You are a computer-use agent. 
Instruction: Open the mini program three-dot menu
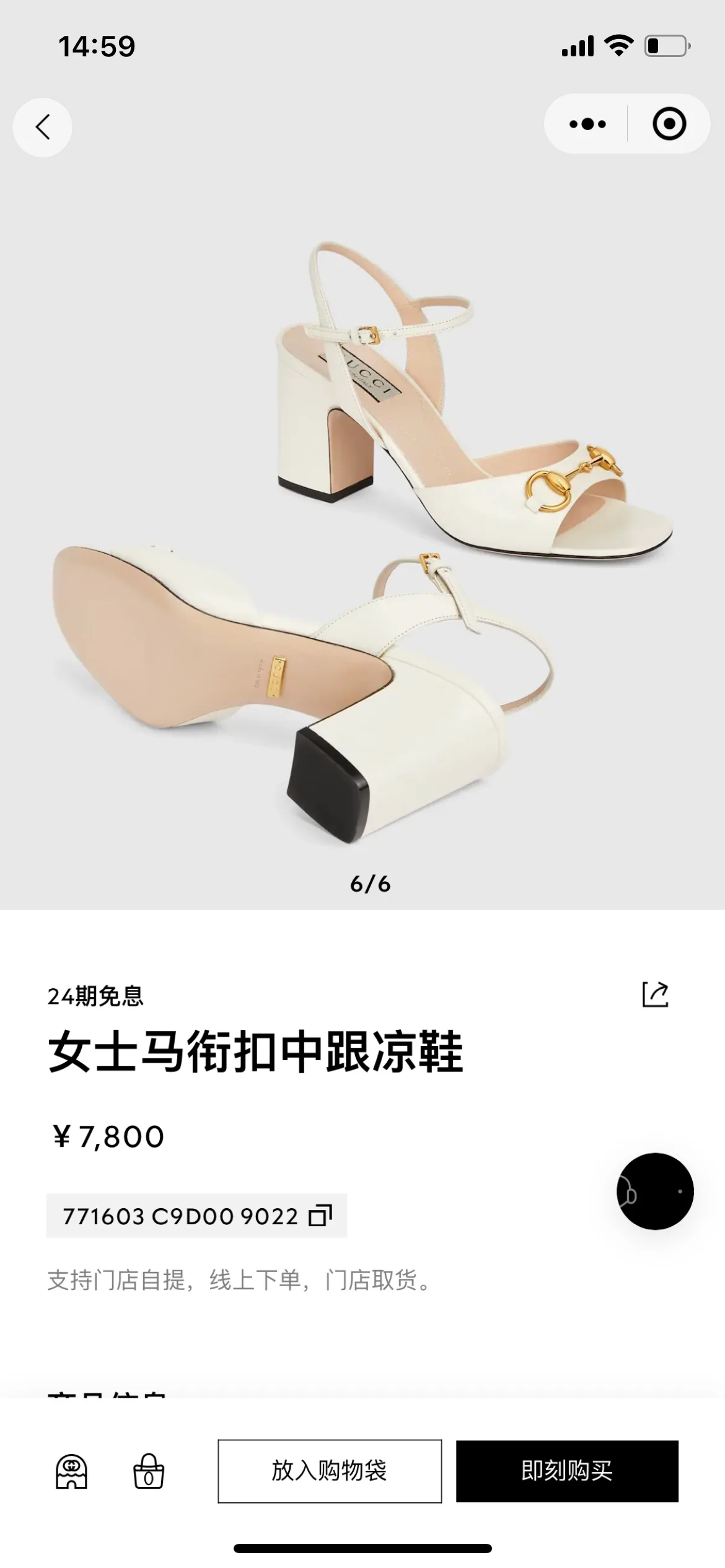tap(587, 124)
